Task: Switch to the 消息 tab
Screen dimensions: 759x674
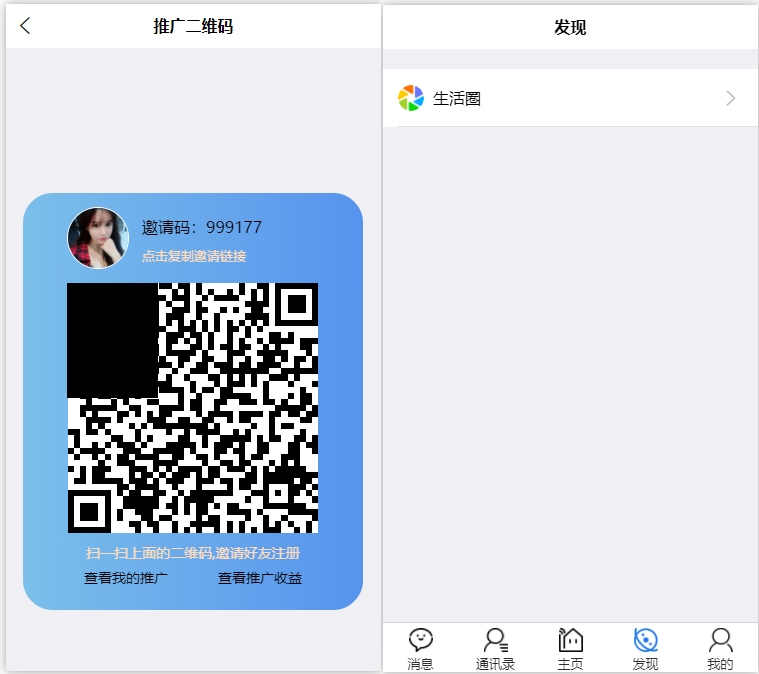Action: point(421,648)
